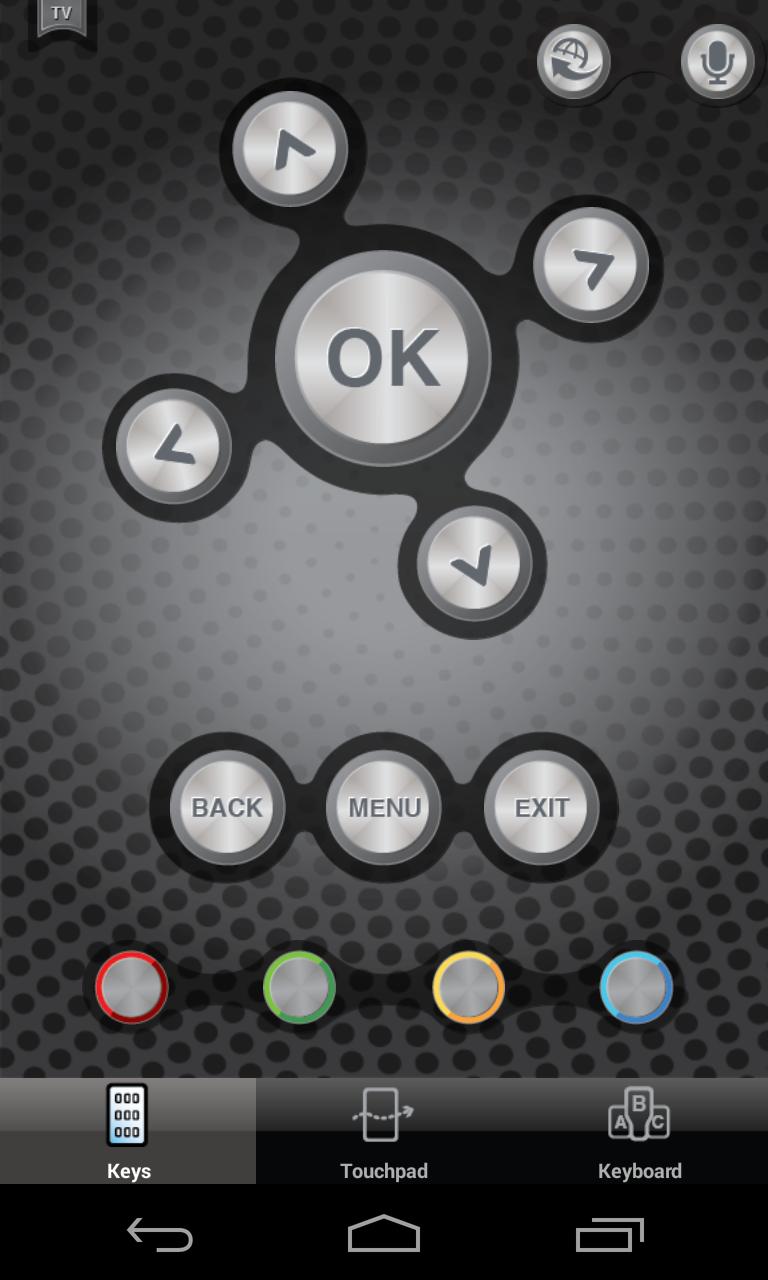Open the globe refresh icon
This screenshot has height=1280, width=768.
(574, 62)
